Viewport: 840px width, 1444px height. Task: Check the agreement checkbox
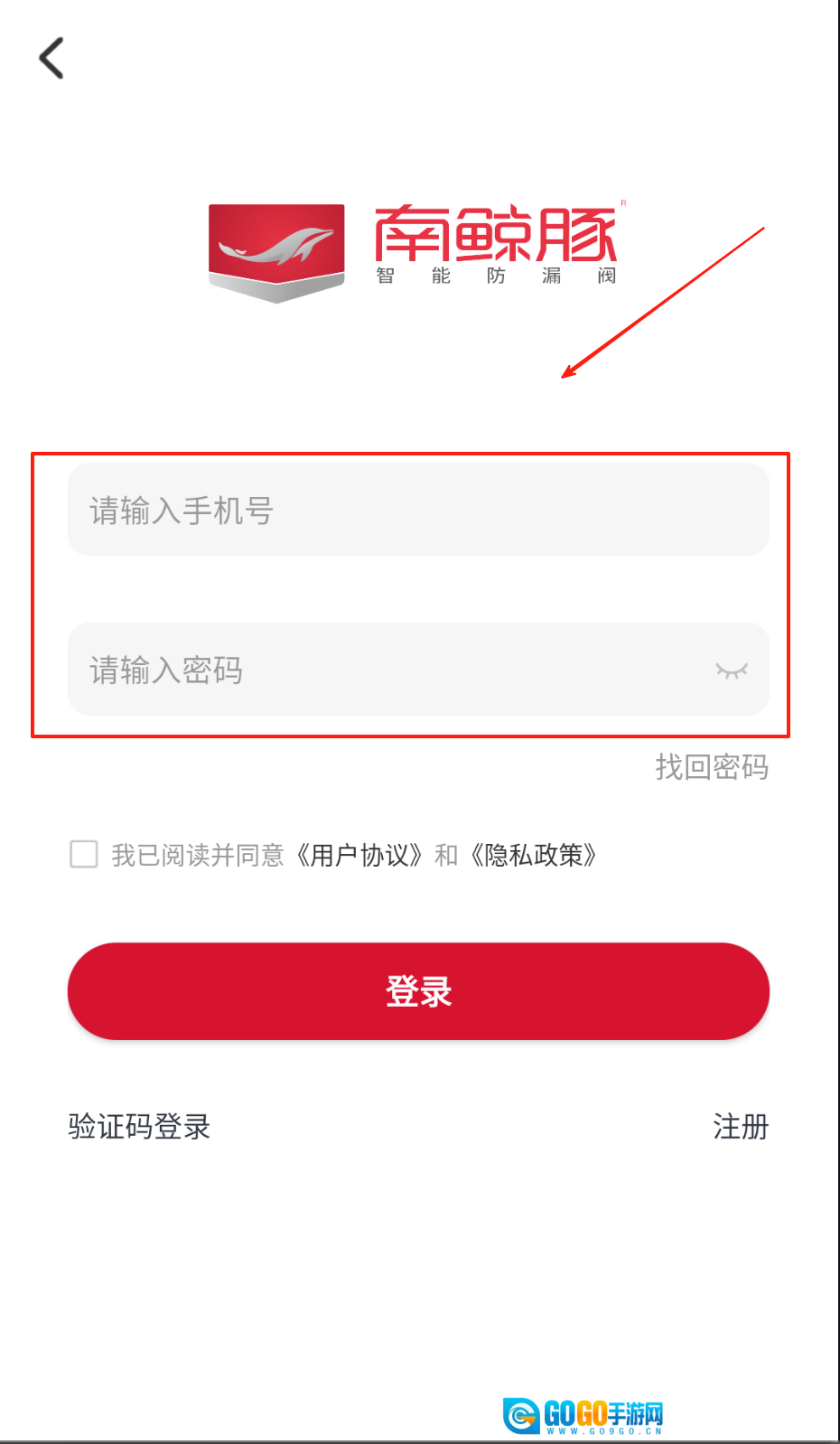point(84,854)
